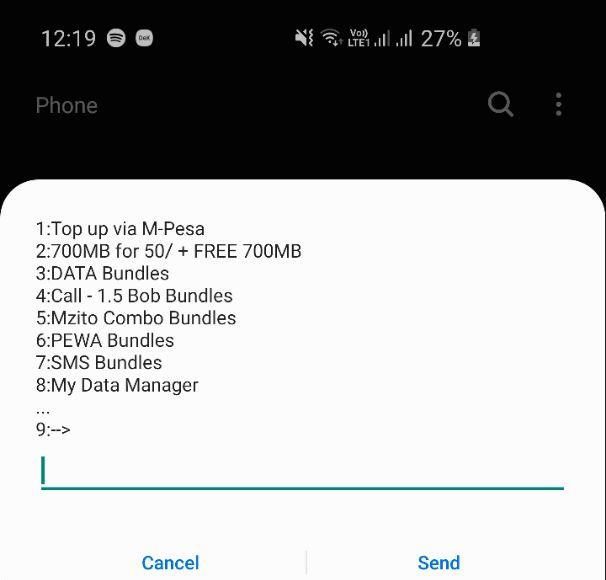Tap the USSD reply text field
606x580 pixels.
302,470
